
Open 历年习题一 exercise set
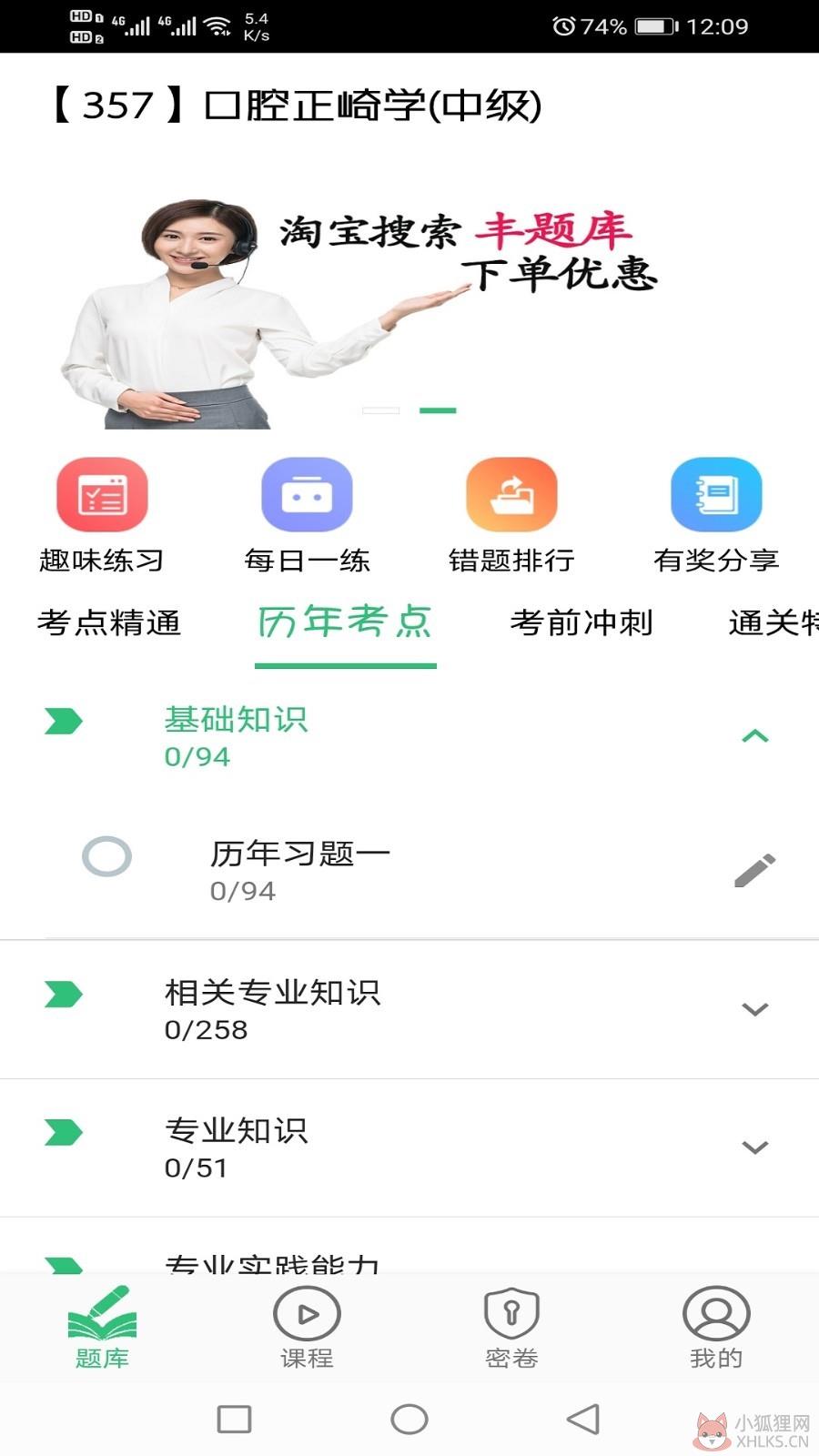pos(409,869)
